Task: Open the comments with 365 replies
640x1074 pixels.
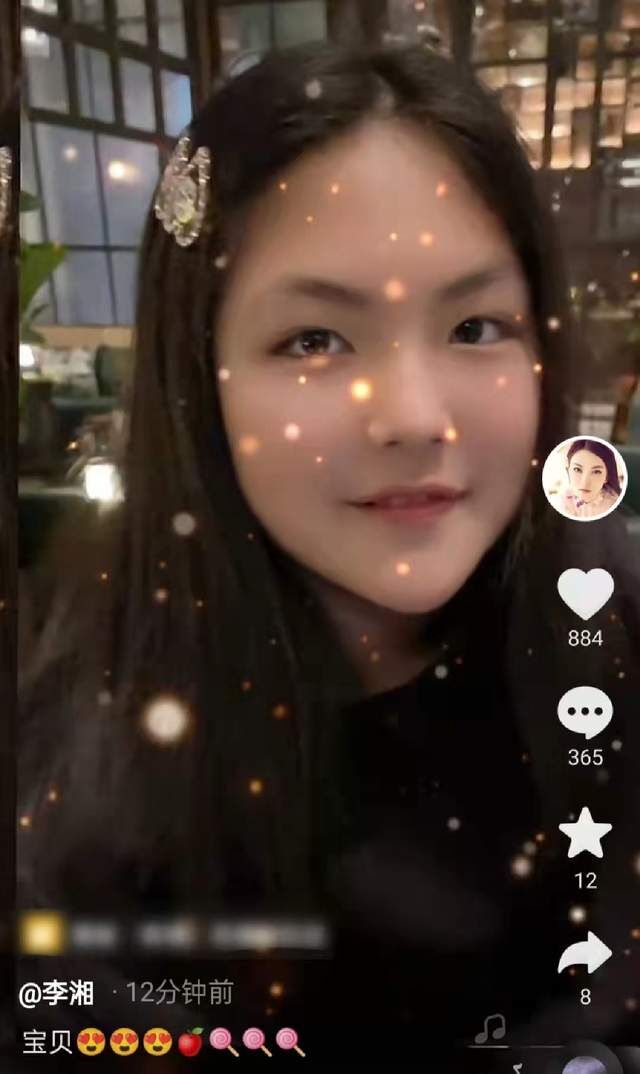Action: click(x=585, y=712)
